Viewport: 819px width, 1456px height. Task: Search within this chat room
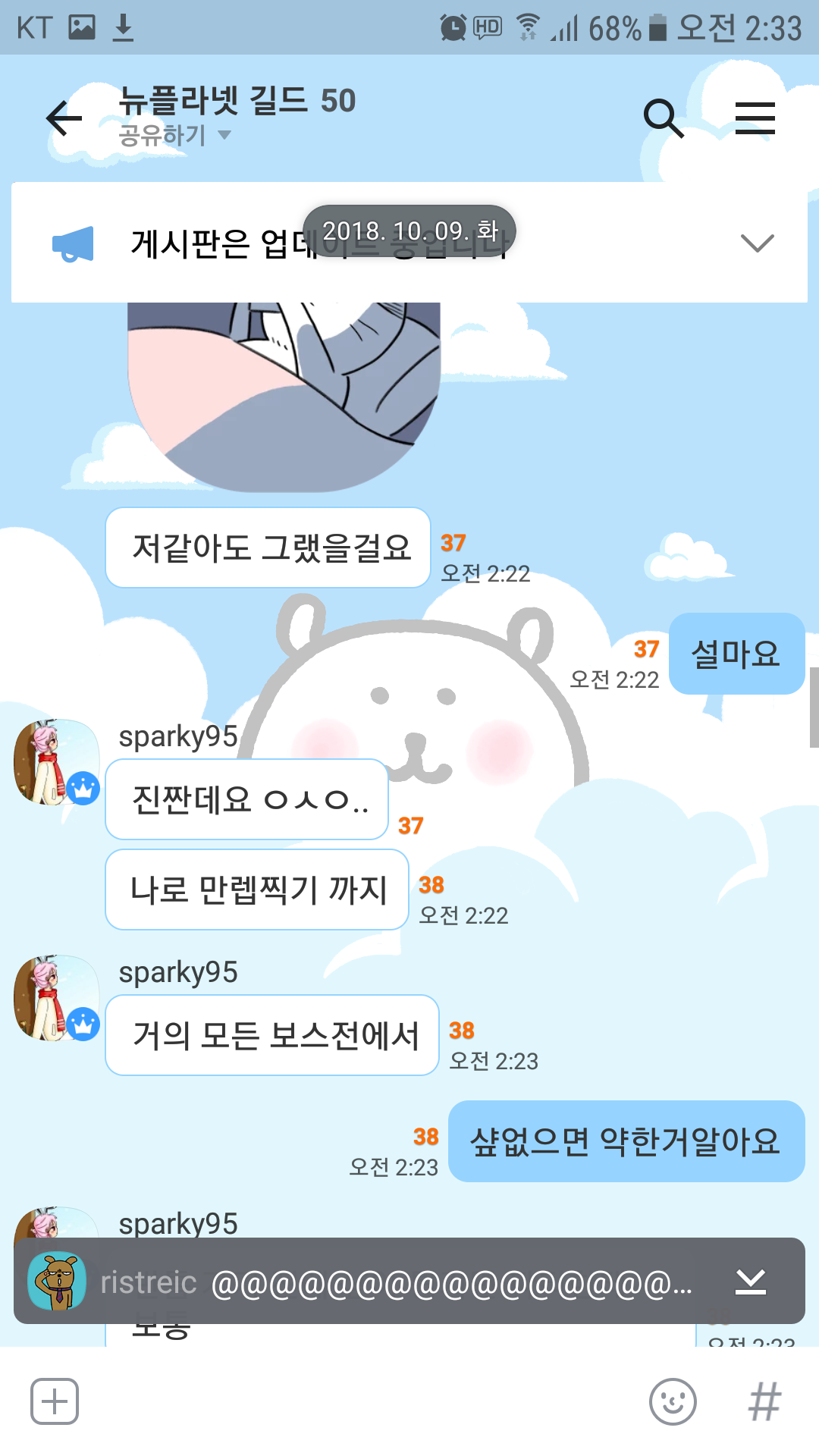pyautogui.click(x=664, y=119)
